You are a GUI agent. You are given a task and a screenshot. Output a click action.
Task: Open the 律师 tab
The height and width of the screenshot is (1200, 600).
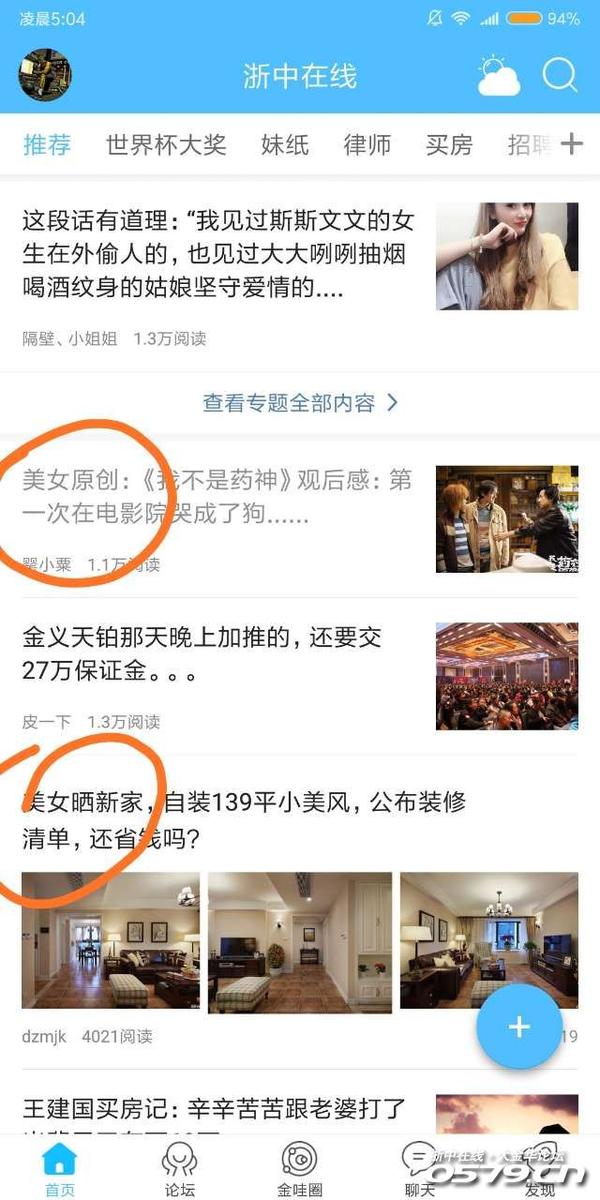point(367,145)
